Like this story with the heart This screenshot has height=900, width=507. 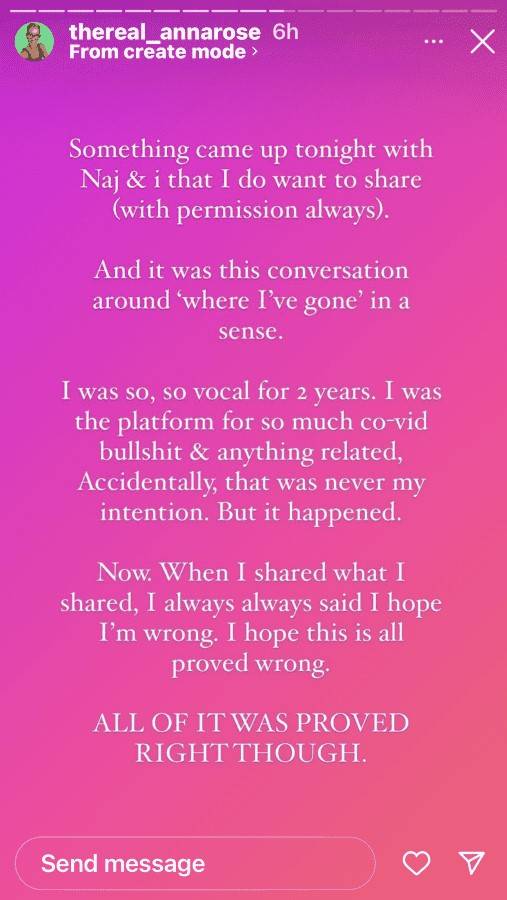[x=416, y=863]
